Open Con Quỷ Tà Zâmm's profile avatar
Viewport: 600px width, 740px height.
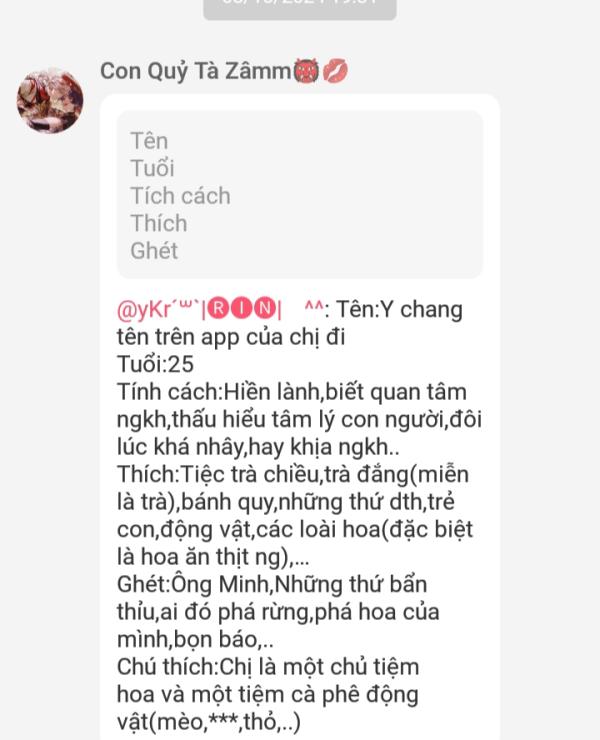click(x=50, y=101)
